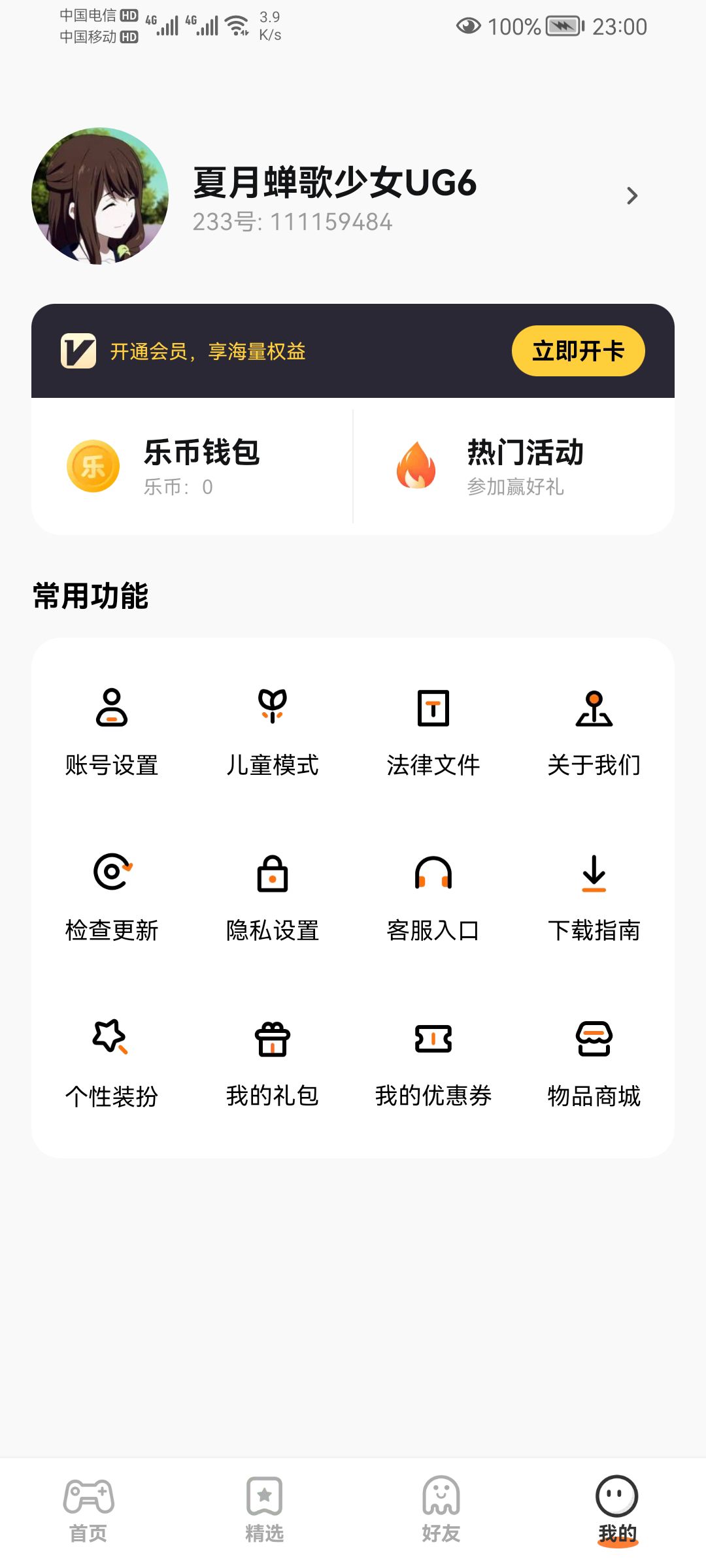Open 个性装扮 personalization
Image resolution: width=706 pixels, height=1568 pixels.
point(112,1063)
